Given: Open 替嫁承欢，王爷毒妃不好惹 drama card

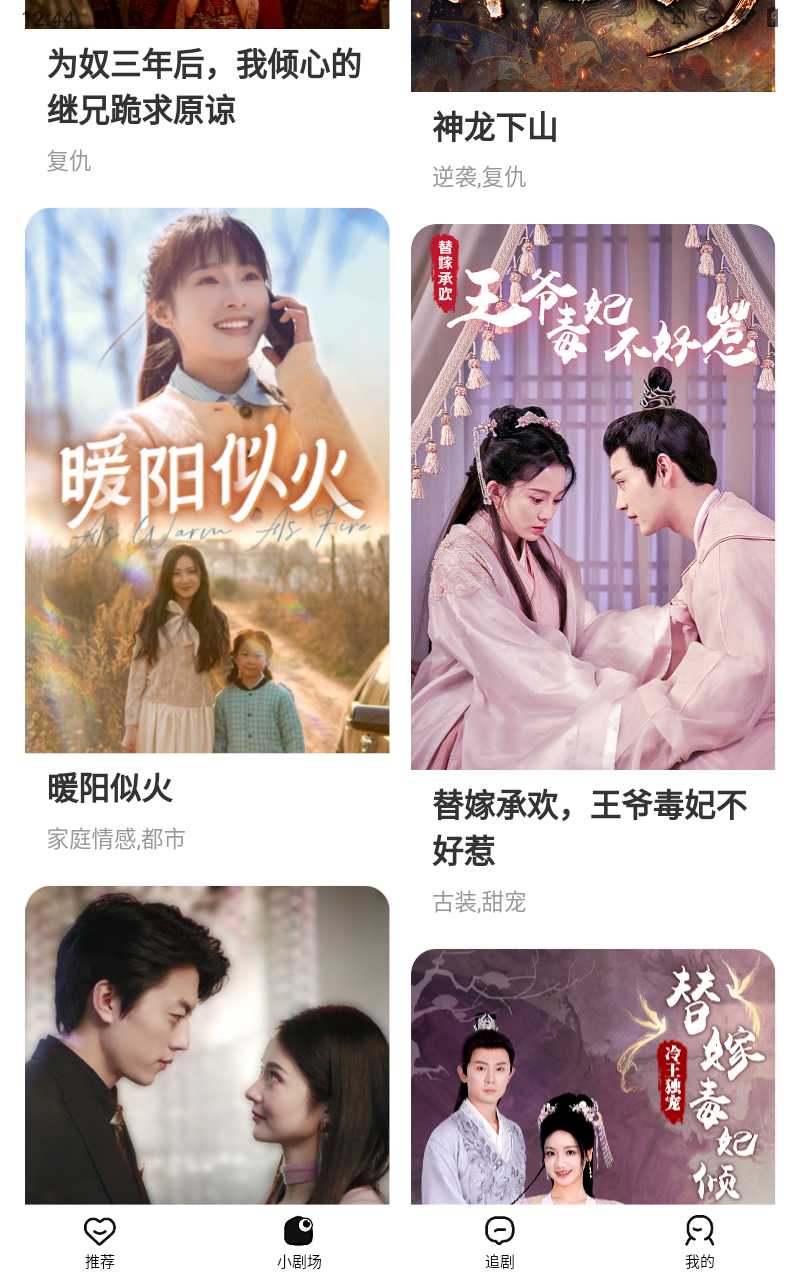Looking at the screenshot, I should coord(593,496).
